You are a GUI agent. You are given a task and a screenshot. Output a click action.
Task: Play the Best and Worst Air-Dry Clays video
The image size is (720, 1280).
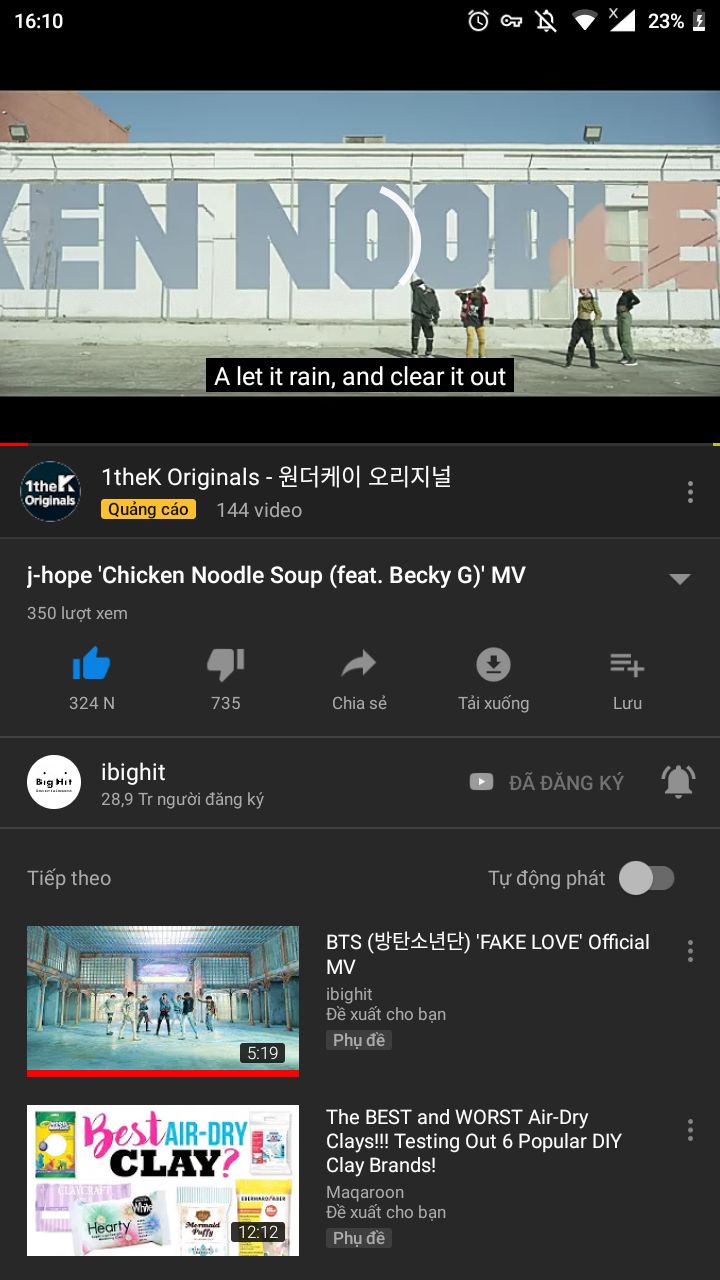click(x=163, y=1180)
